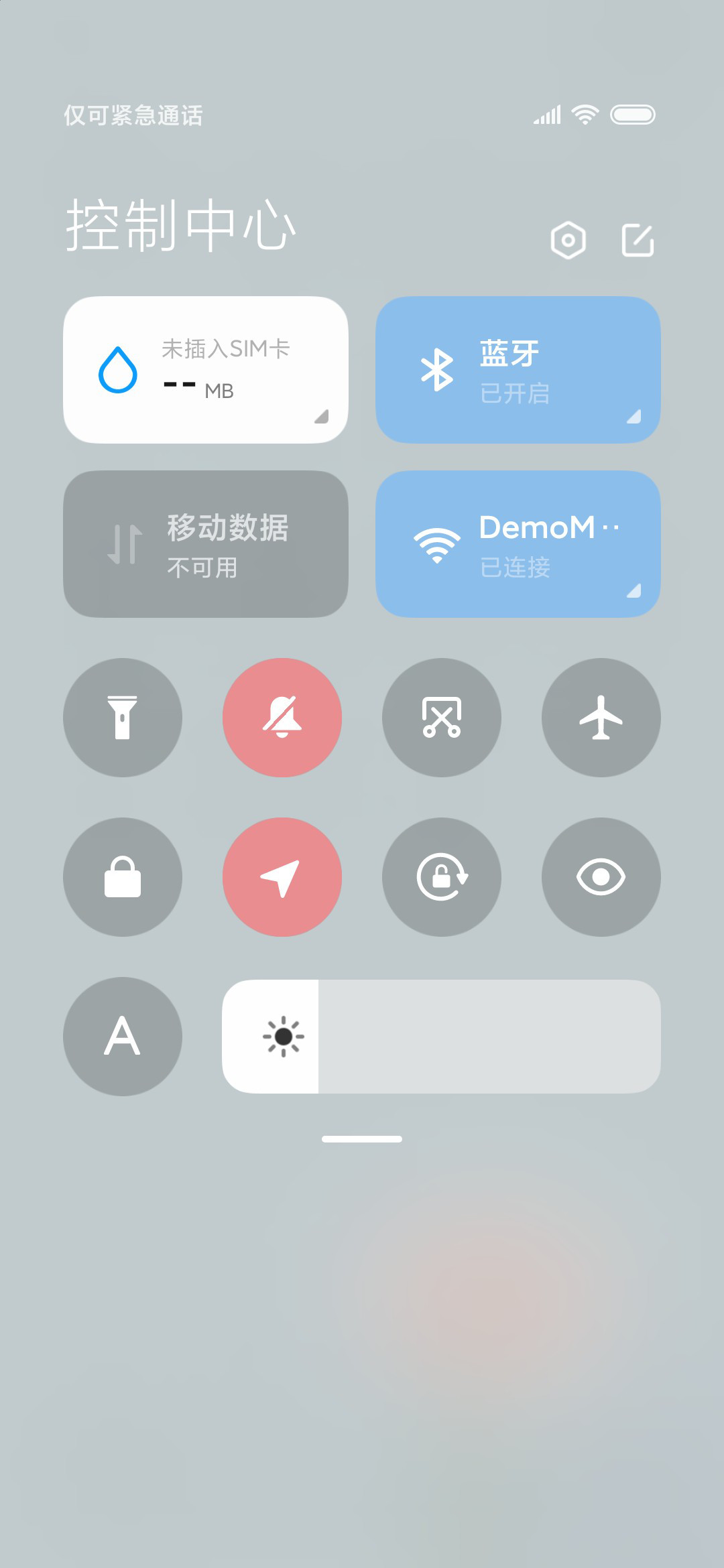Toggle the screen rotation lock
The image size is (724, 1568).
[442, 877]
